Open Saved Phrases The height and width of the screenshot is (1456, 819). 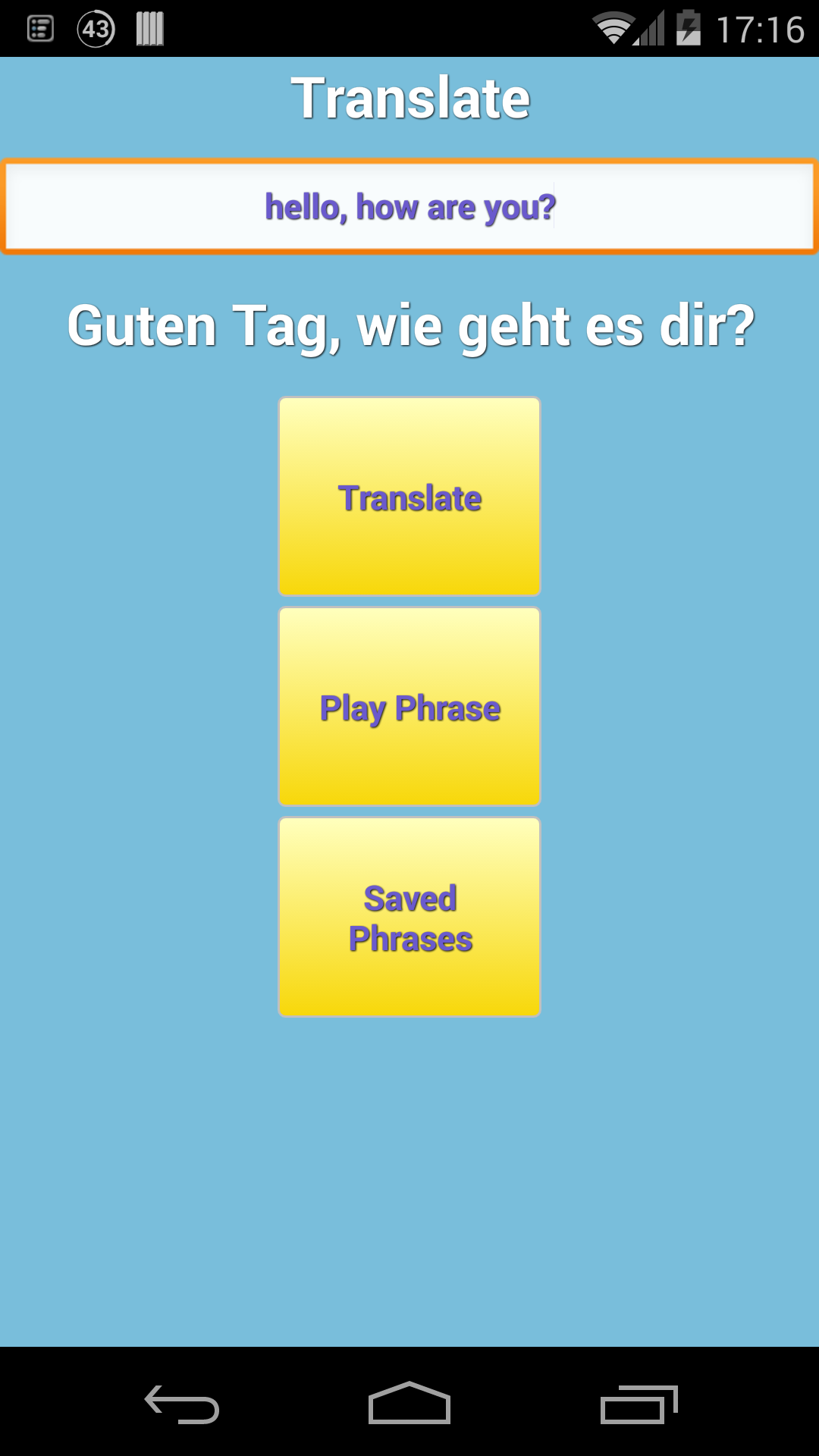click(409, 916)
